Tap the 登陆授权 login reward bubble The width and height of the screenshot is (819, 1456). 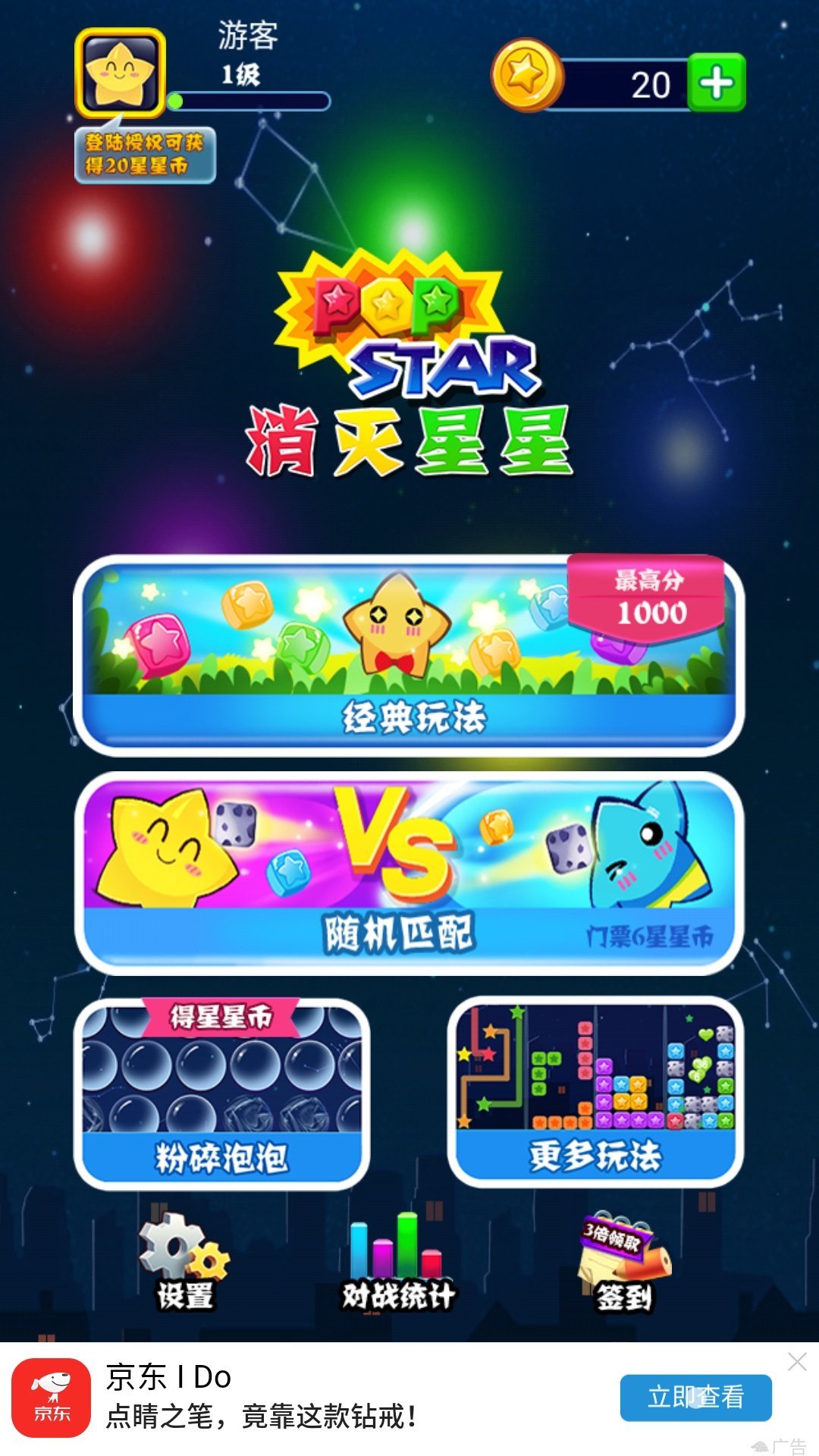pos(144,155)
